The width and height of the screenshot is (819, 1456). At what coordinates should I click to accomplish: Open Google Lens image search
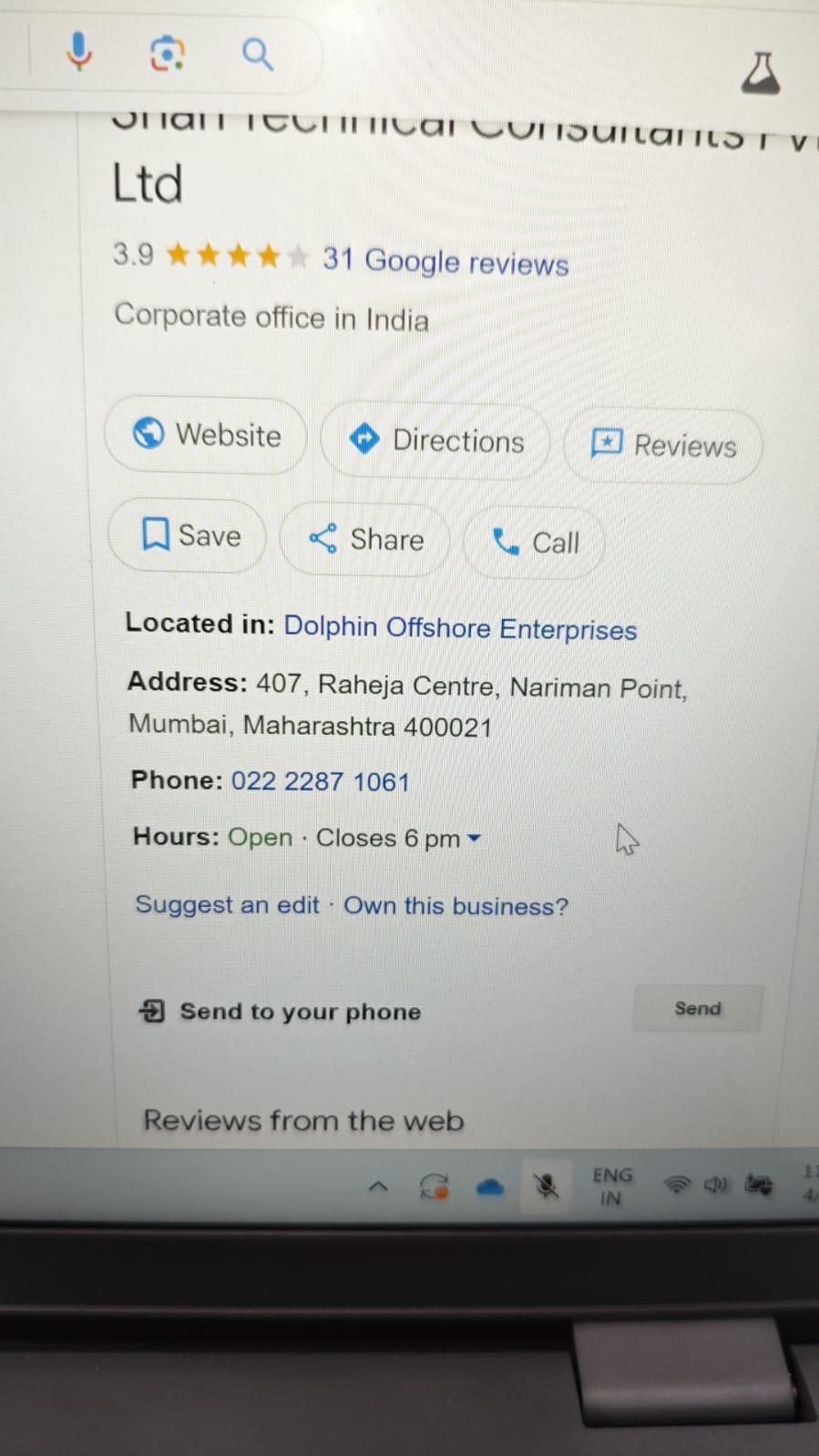167,54
